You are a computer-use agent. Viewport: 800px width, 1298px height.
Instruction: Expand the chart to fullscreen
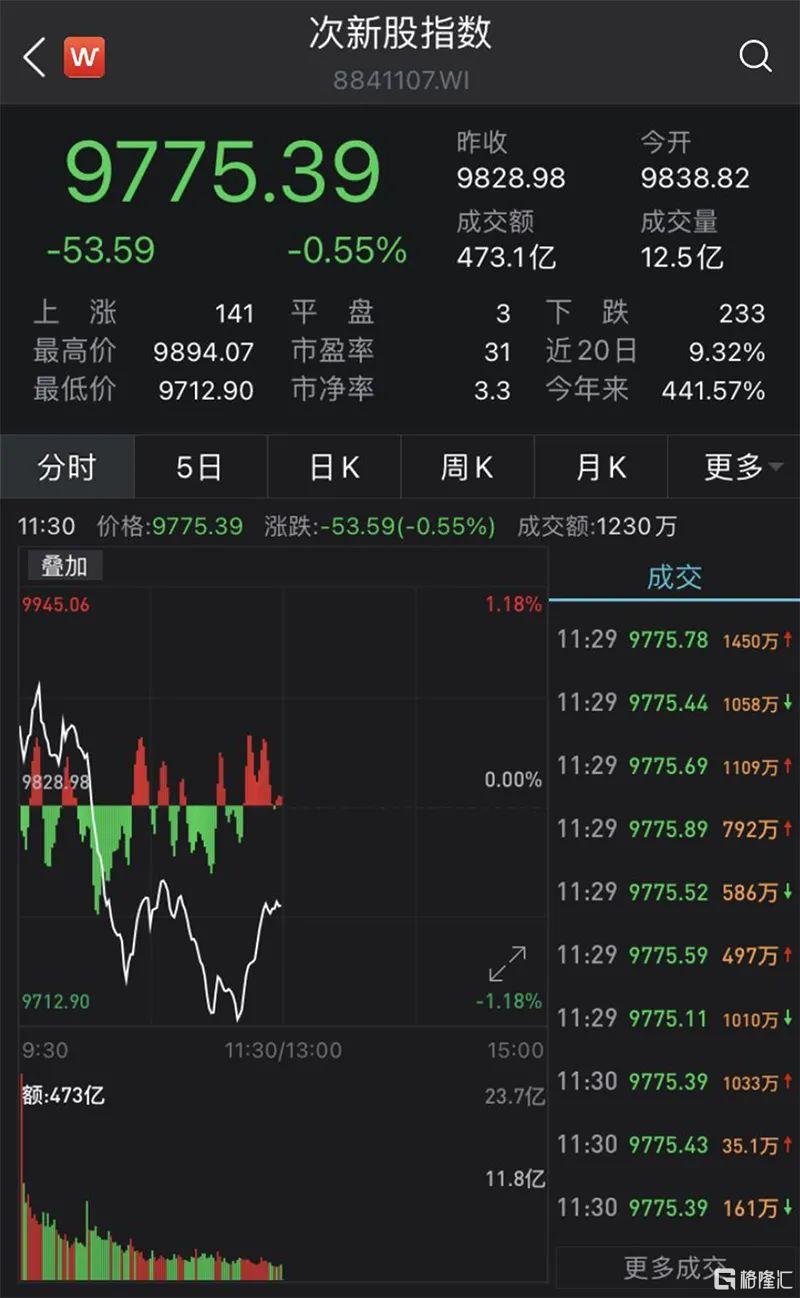tap(507, 964)
